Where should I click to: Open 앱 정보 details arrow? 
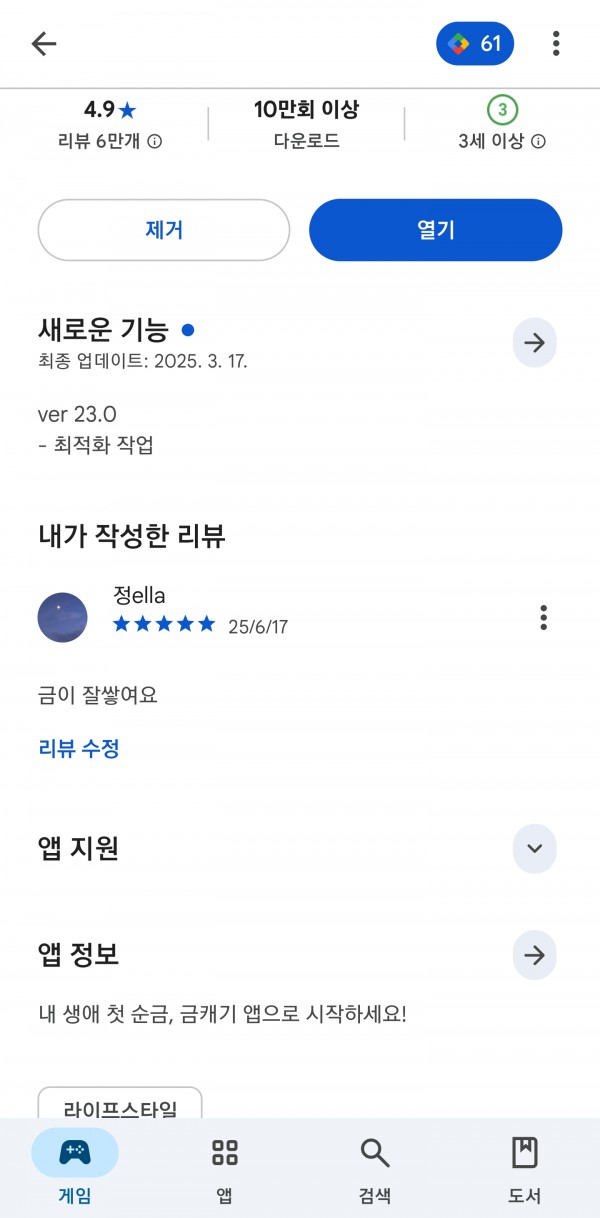click(534, 955)
